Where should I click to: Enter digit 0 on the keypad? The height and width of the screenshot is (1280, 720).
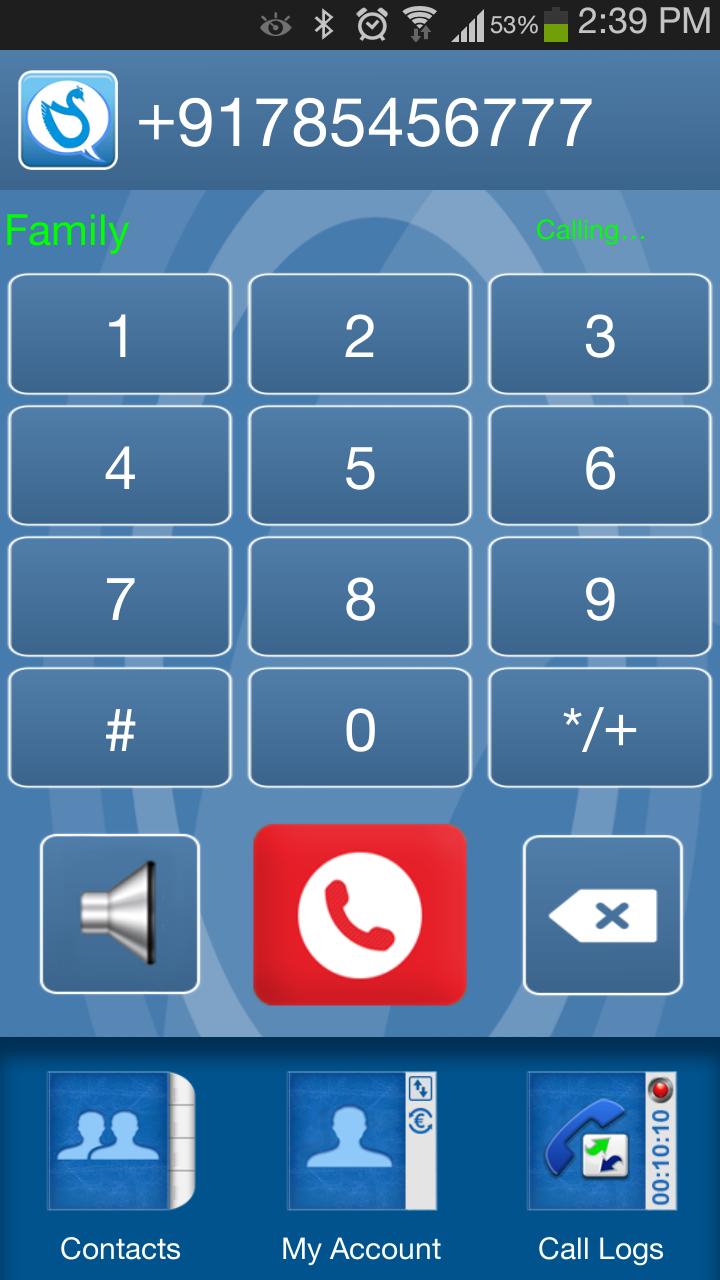point(359,728)
